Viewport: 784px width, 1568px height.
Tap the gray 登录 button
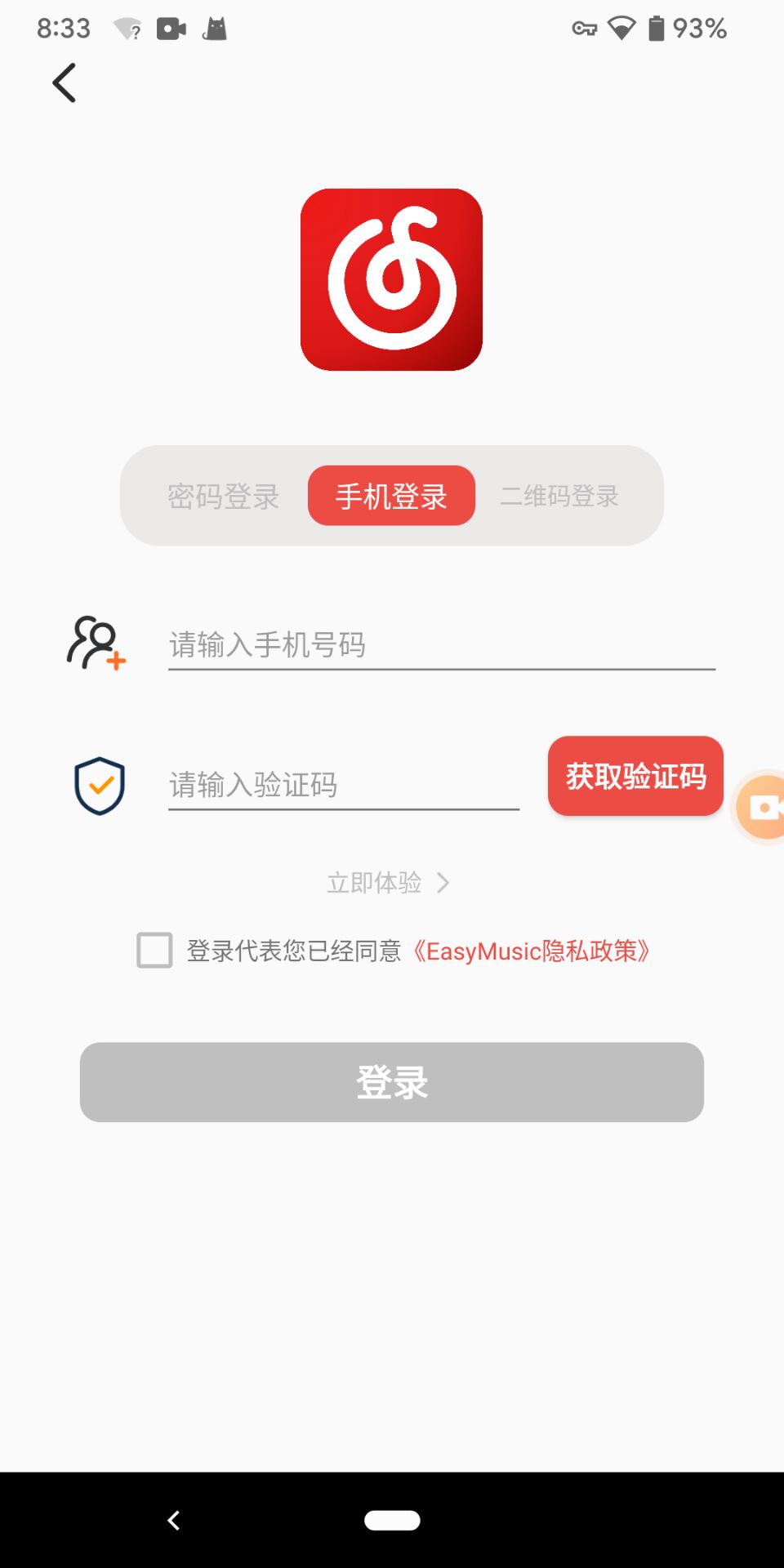(392, 1082)
